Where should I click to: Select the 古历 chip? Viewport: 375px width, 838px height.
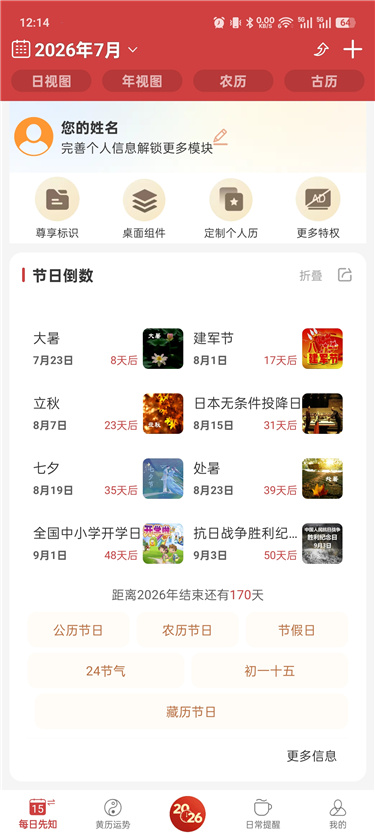pyautogui.click(x=324, y=81)
